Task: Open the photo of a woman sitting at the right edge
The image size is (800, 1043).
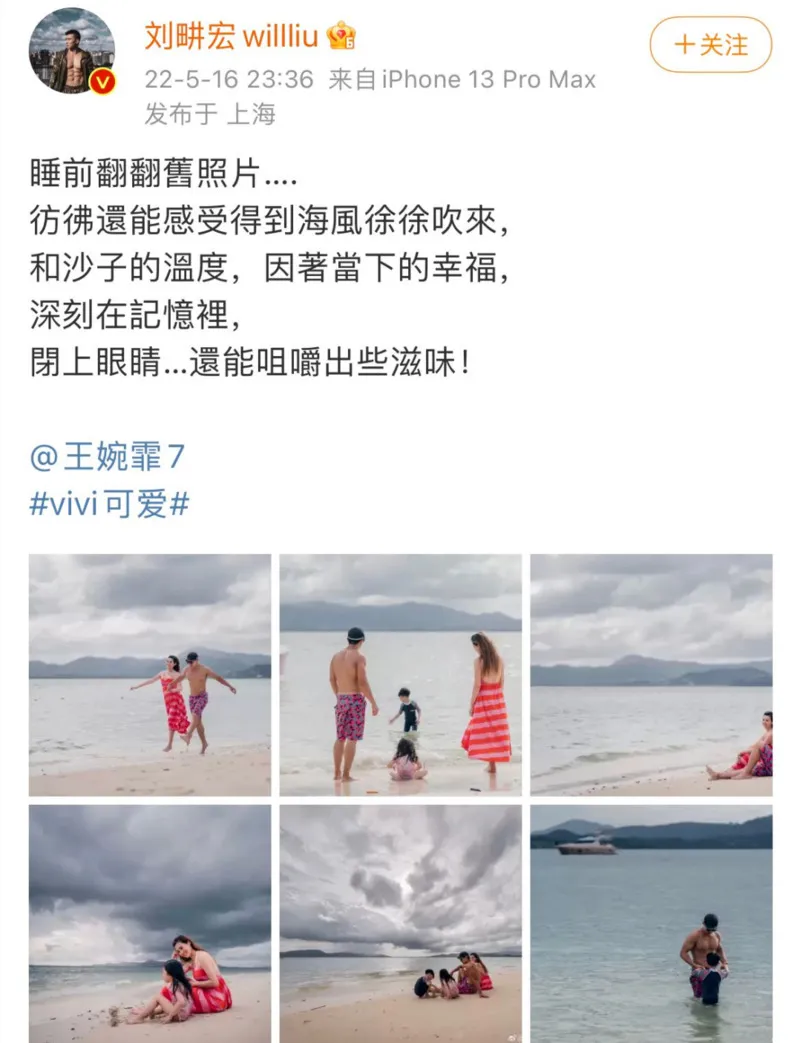Action: [651, 675]
